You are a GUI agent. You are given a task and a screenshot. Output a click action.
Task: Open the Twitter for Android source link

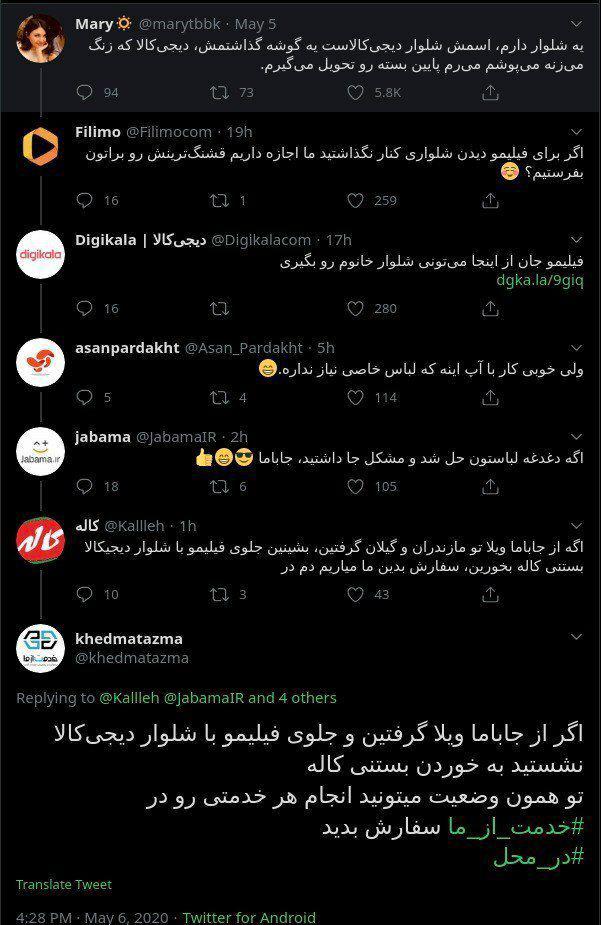[x=249, y=917]
